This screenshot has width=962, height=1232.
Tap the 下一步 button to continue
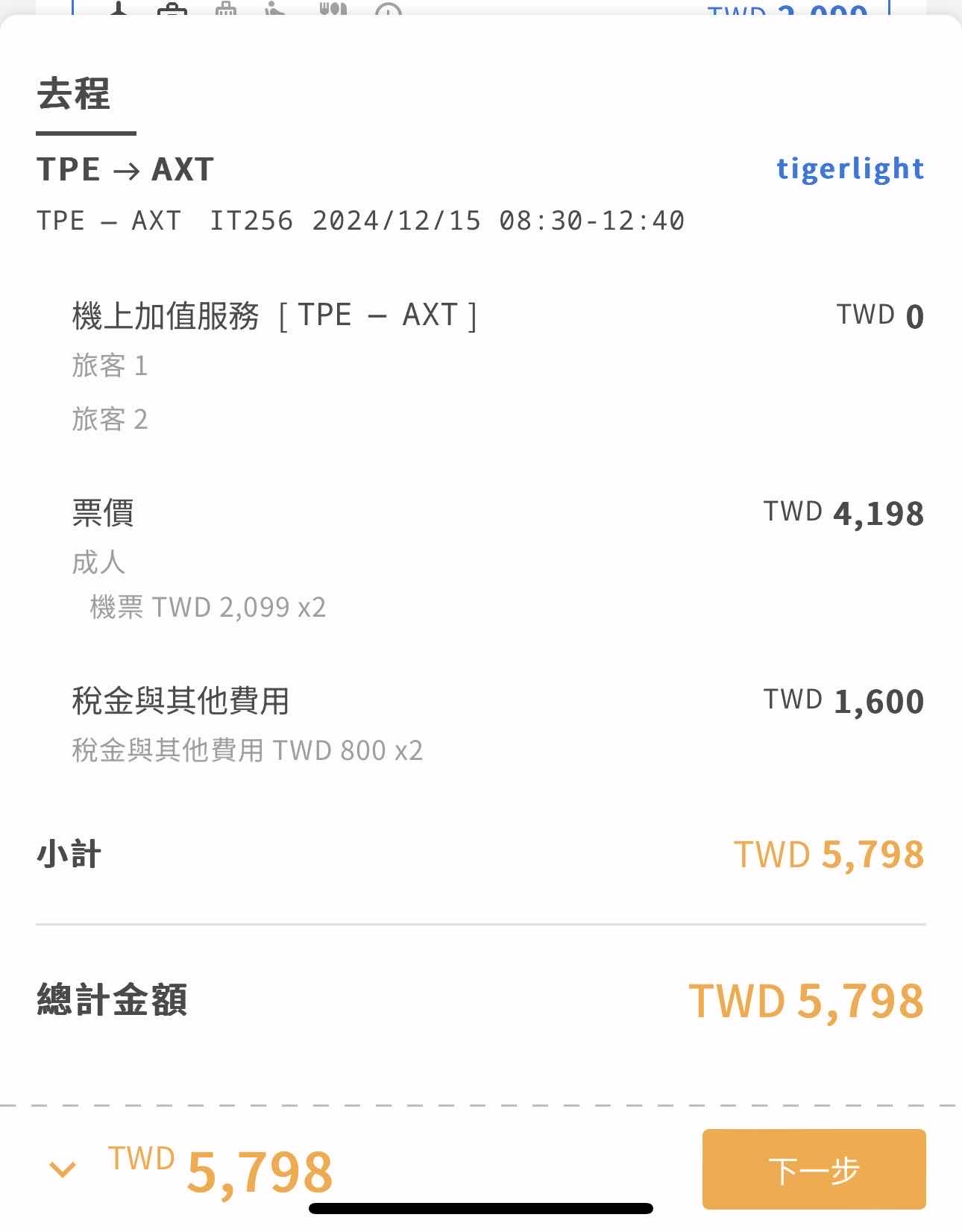click(x=814, y=1169)
